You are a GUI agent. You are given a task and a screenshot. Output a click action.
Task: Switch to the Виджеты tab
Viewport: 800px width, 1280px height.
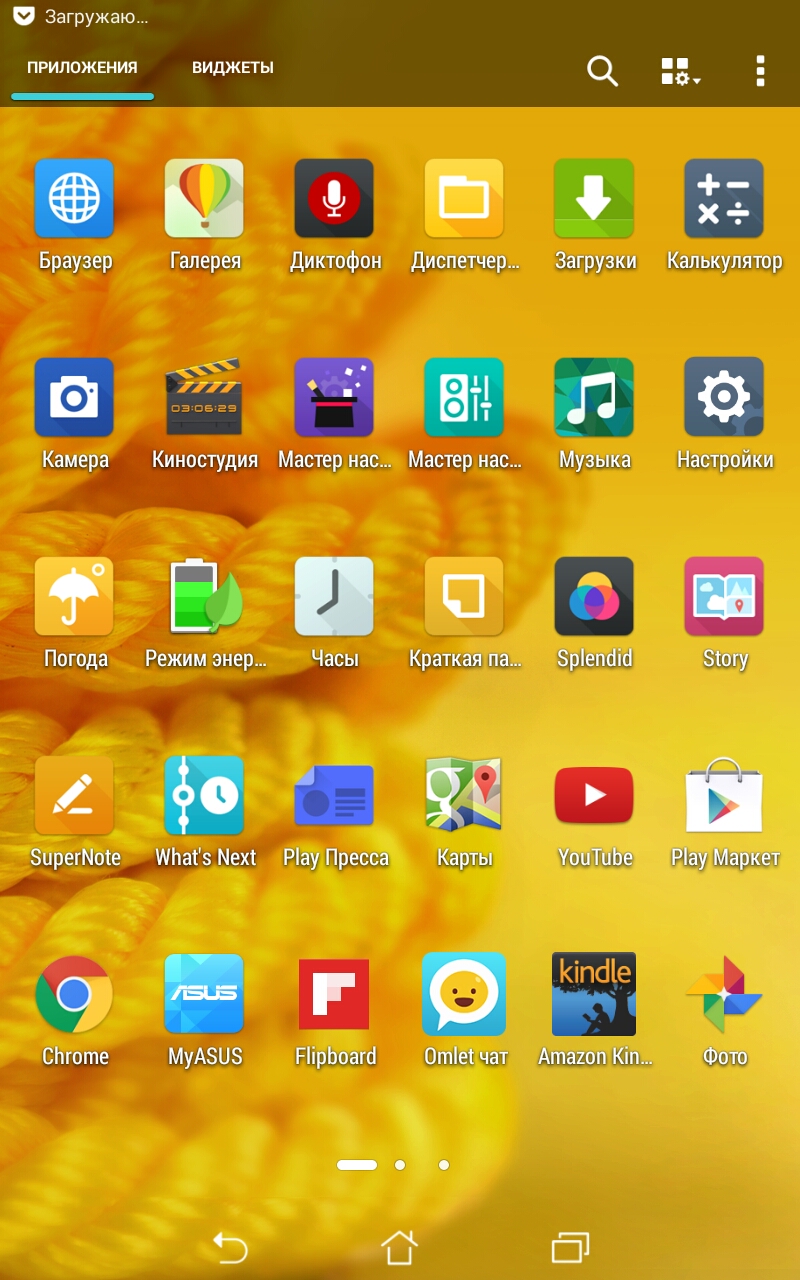tap(233, 68)
